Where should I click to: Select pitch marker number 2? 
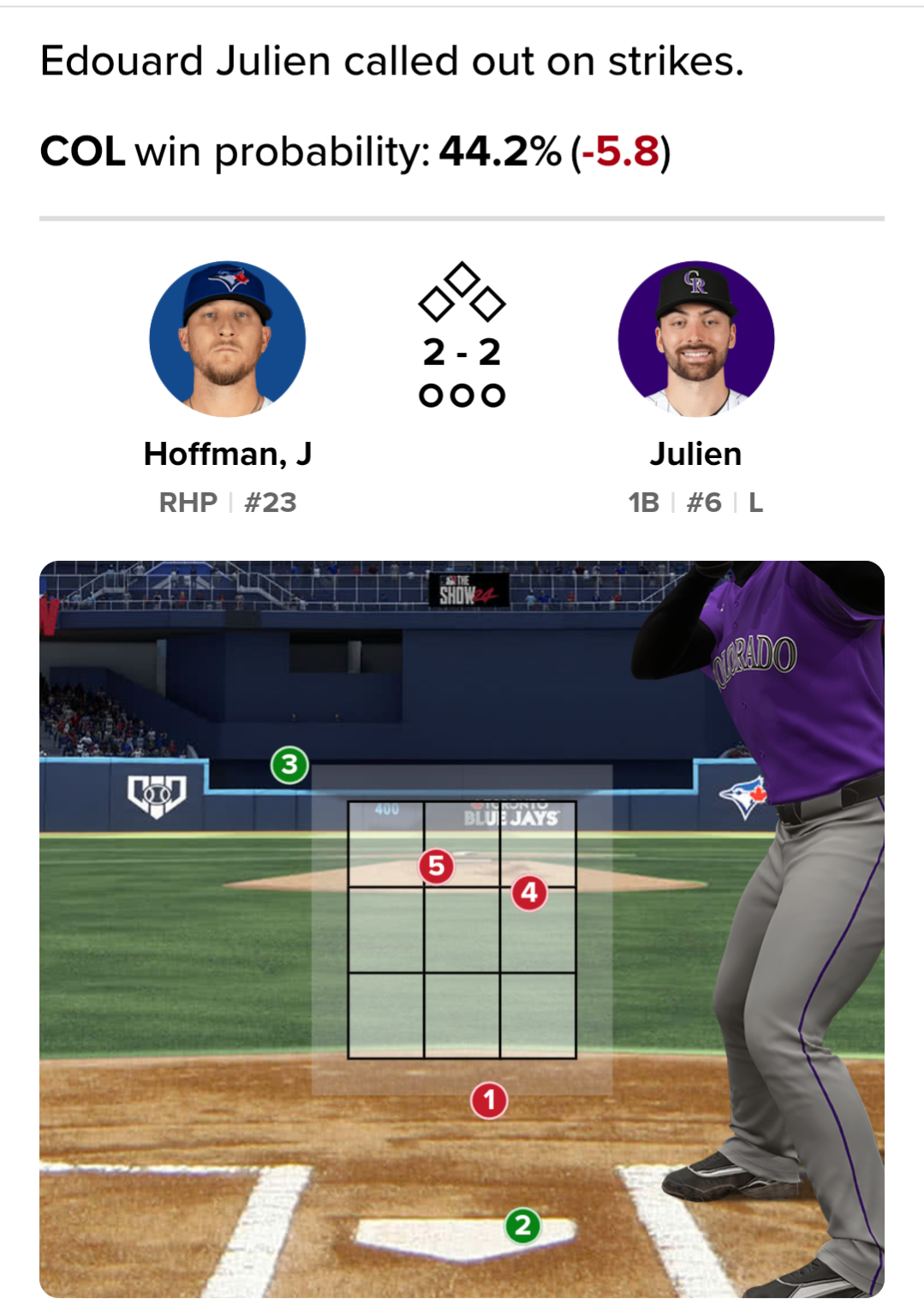522,1225
